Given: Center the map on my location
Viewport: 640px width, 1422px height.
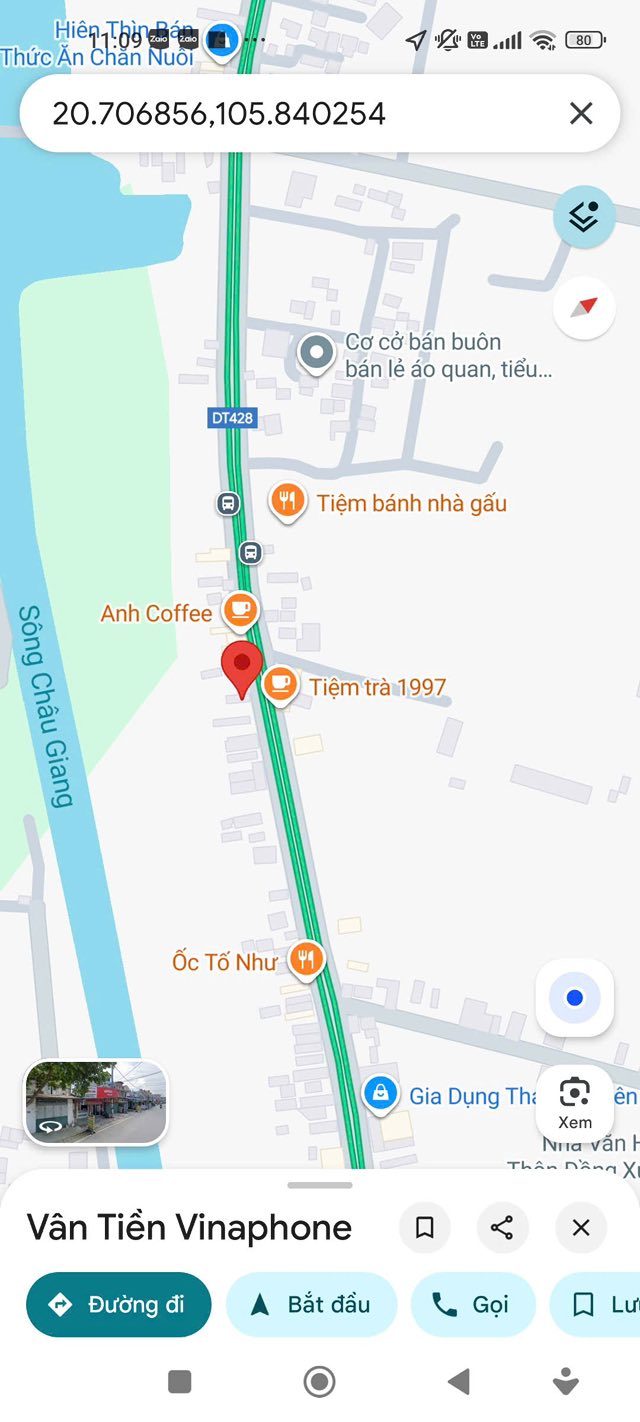Looking at the screenshot, I should (574, 997).
